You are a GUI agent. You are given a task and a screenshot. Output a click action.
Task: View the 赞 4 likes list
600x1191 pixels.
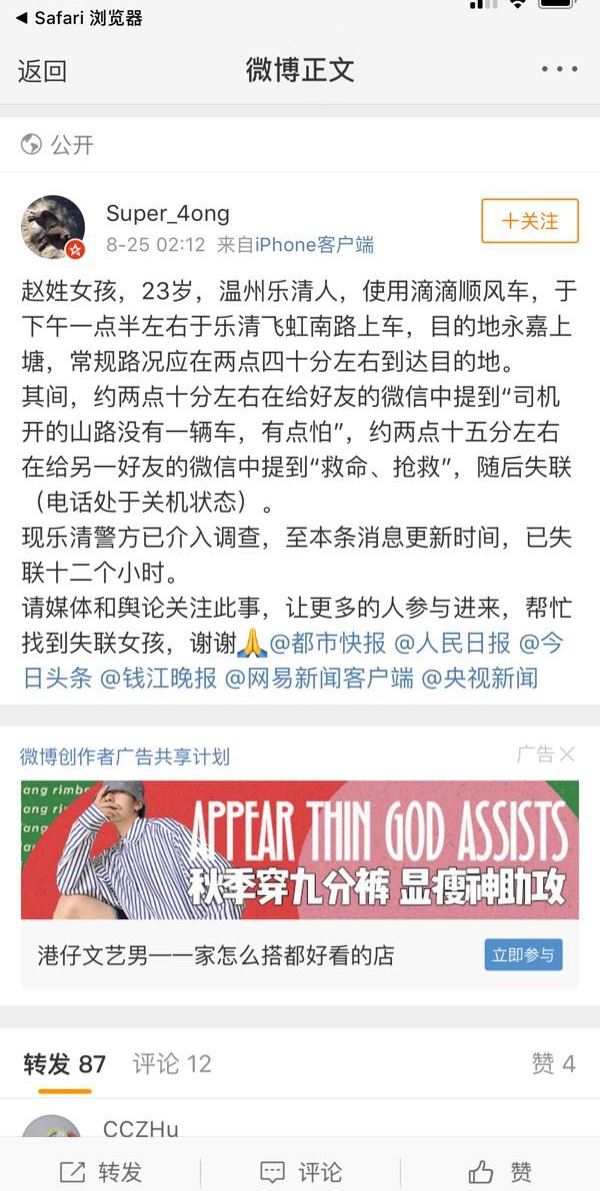tap(553, 1064)
